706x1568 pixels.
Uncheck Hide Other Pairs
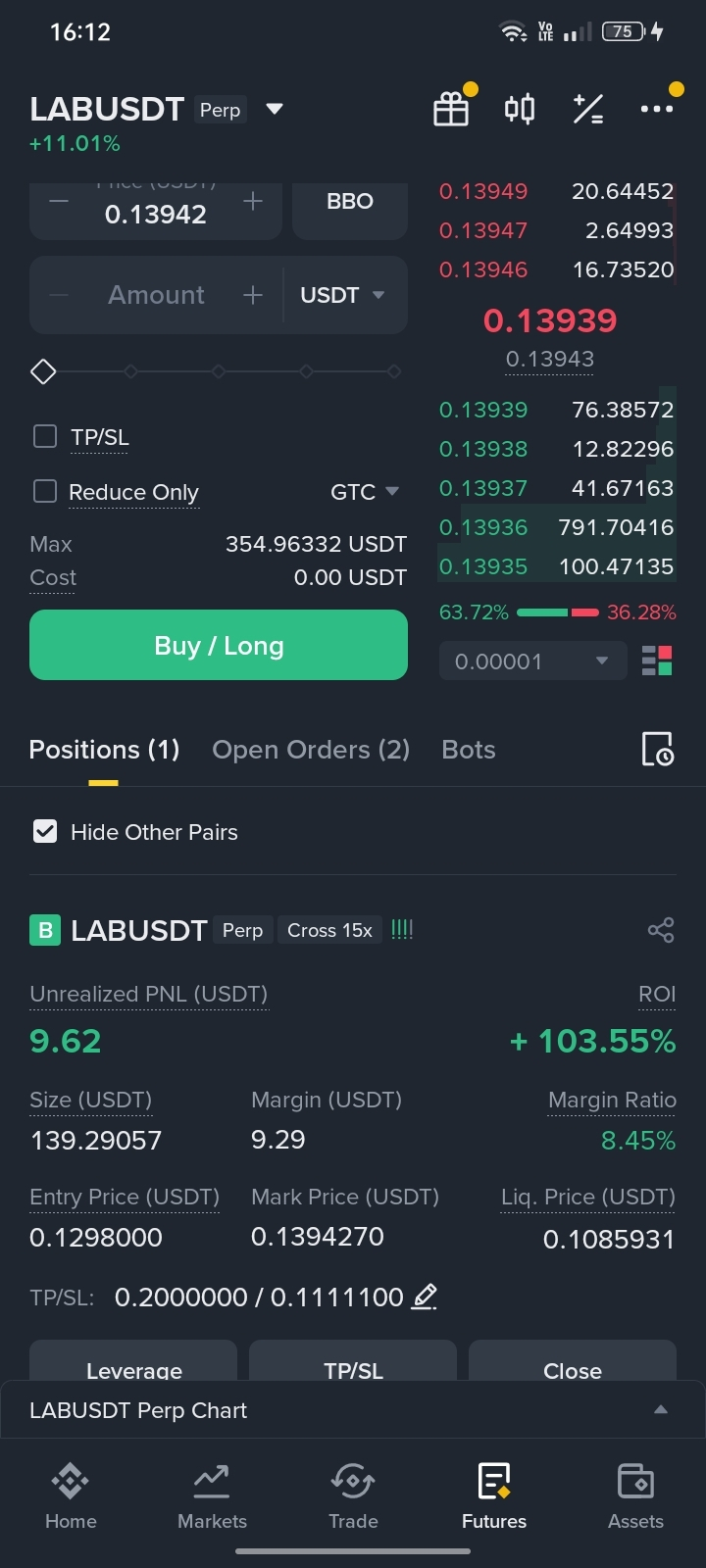click(45, 832)
